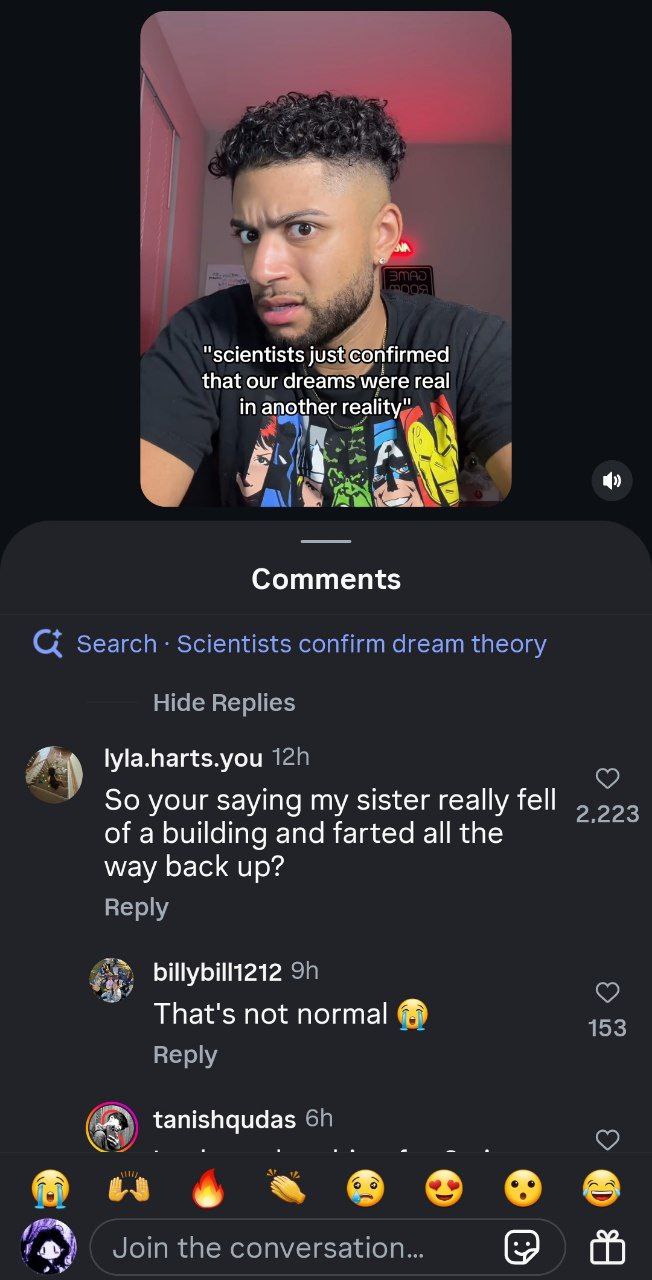This screenshot has height=1280, width=652.
Task: Hide Replies under the comment thread
Action: (224, 703)
